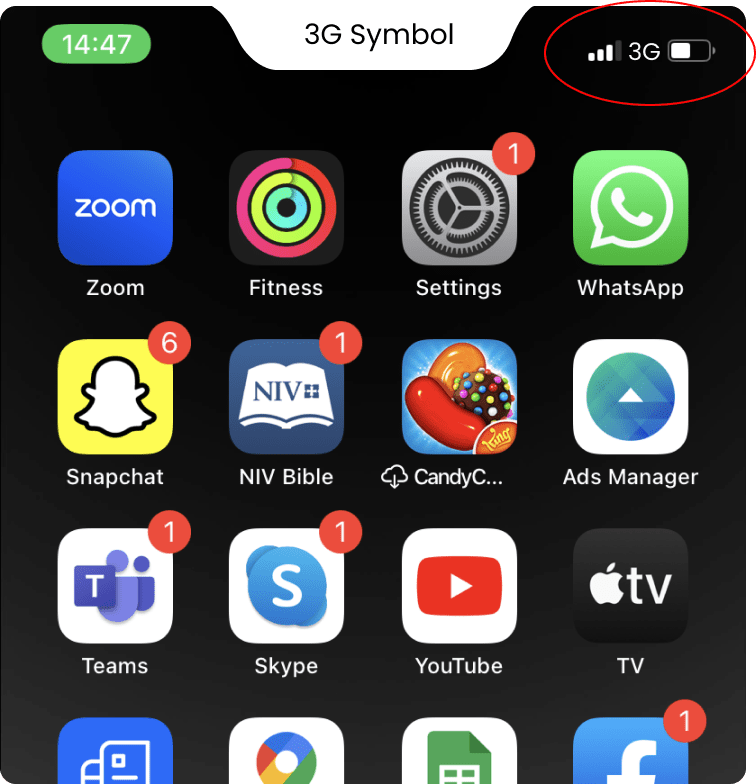
Task: Open Ads Manager
Action: [x=630, y=397]
